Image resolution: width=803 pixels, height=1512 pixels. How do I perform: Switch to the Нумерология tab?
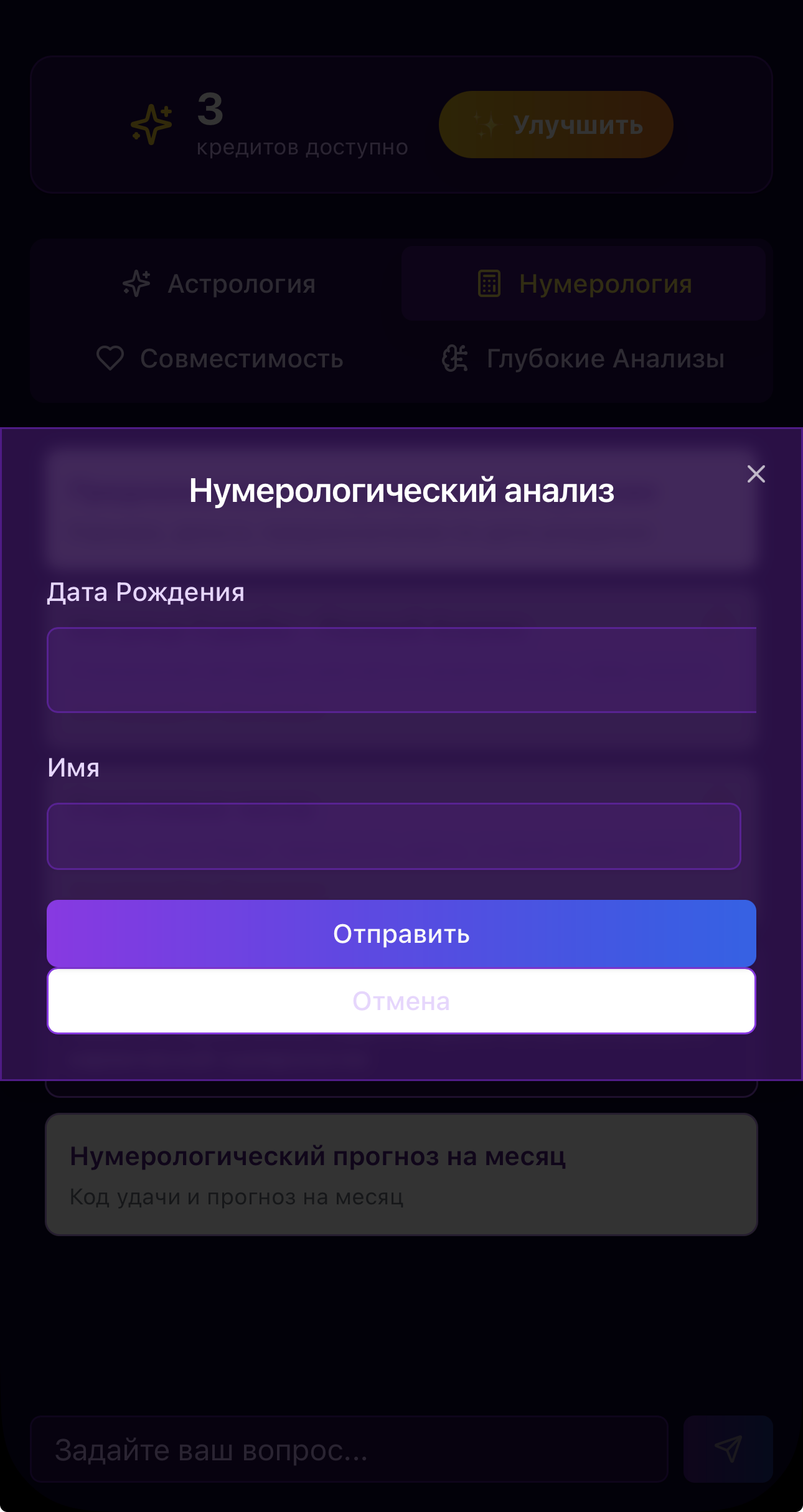[x=583, y=283]
